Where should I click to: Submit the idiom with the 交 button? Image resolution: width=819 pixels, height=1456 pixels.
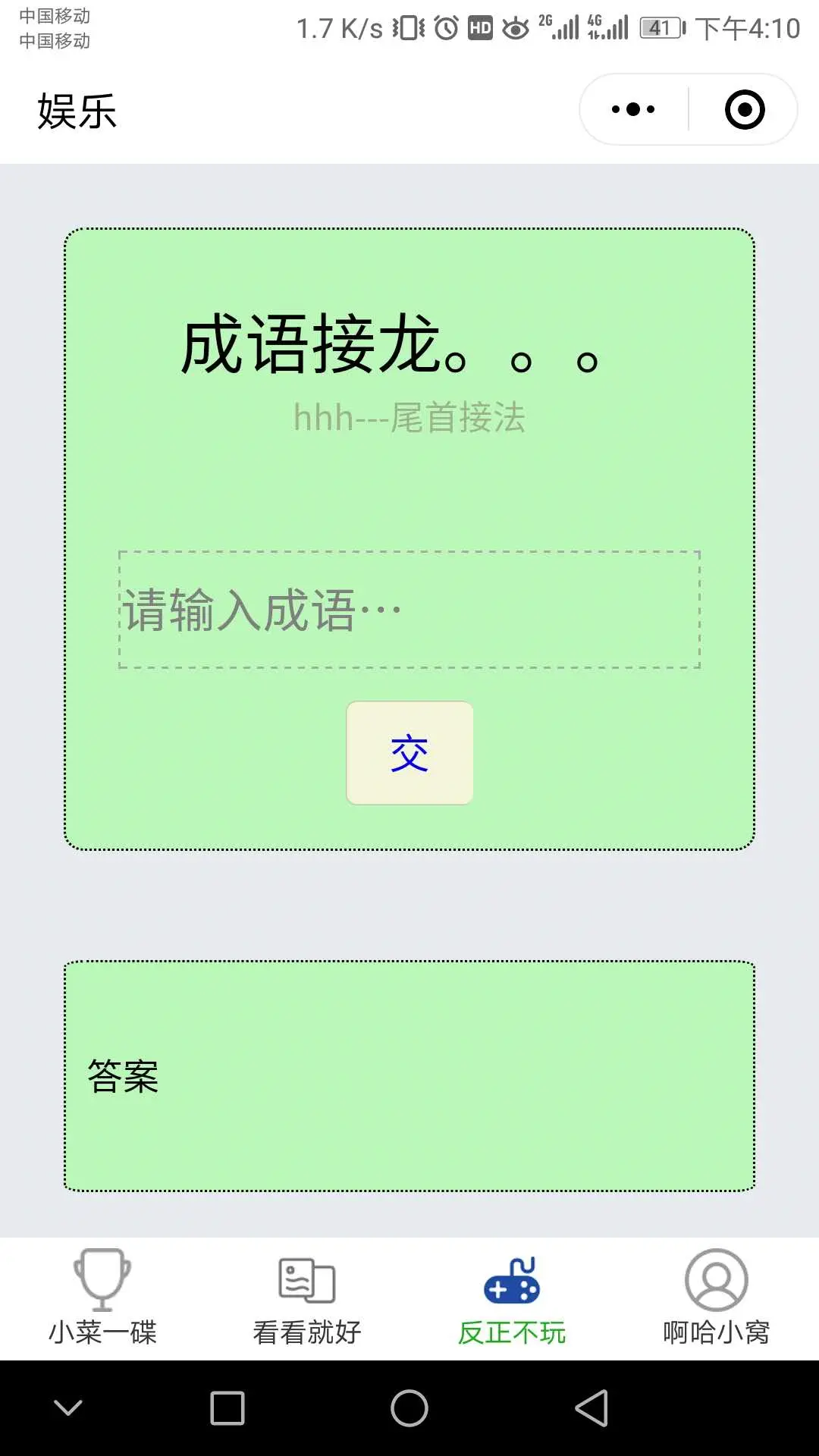coord(409,753)
